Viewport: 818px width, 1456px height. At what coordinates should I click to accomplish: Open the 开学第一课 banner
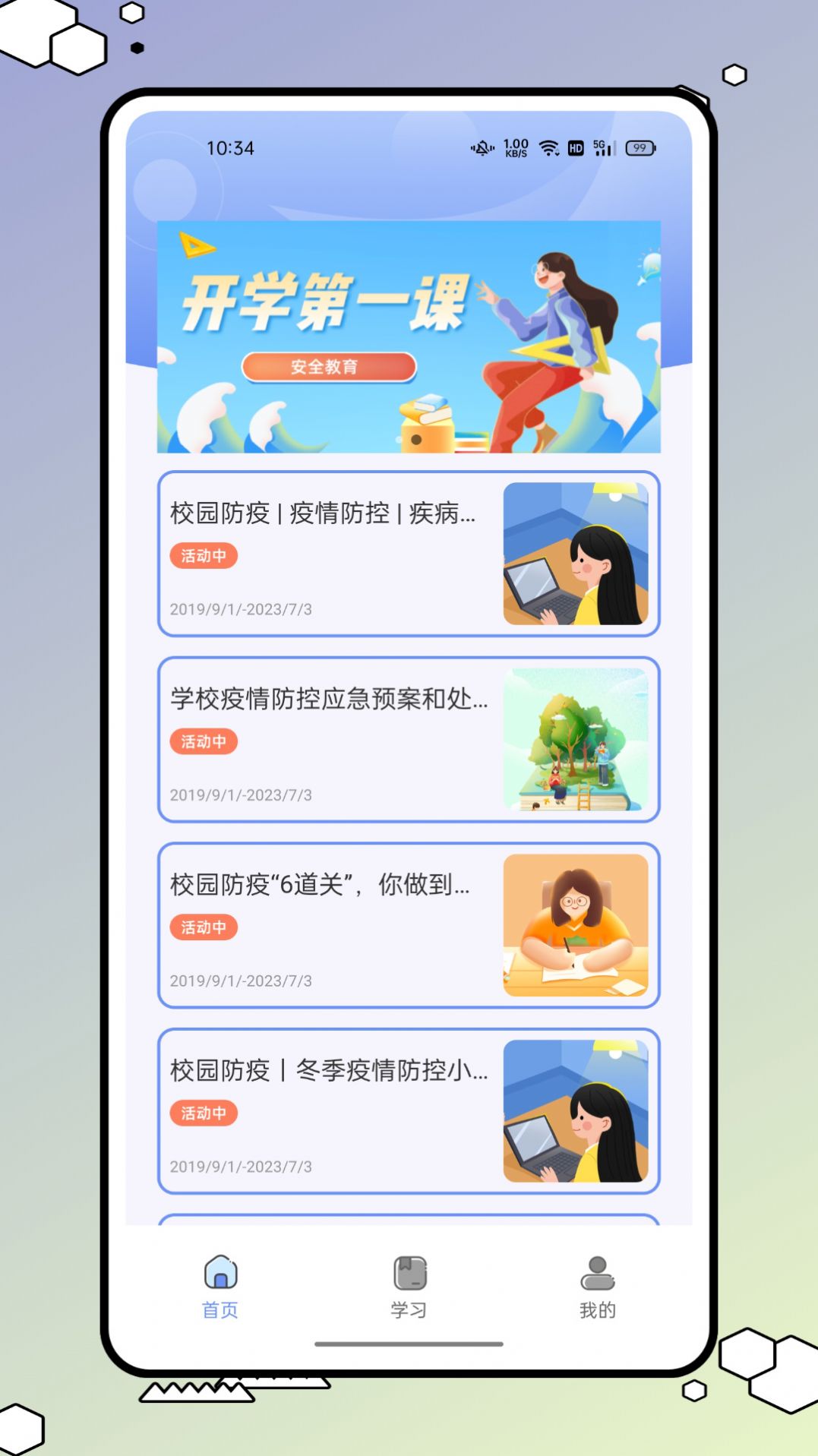point(409,334)
